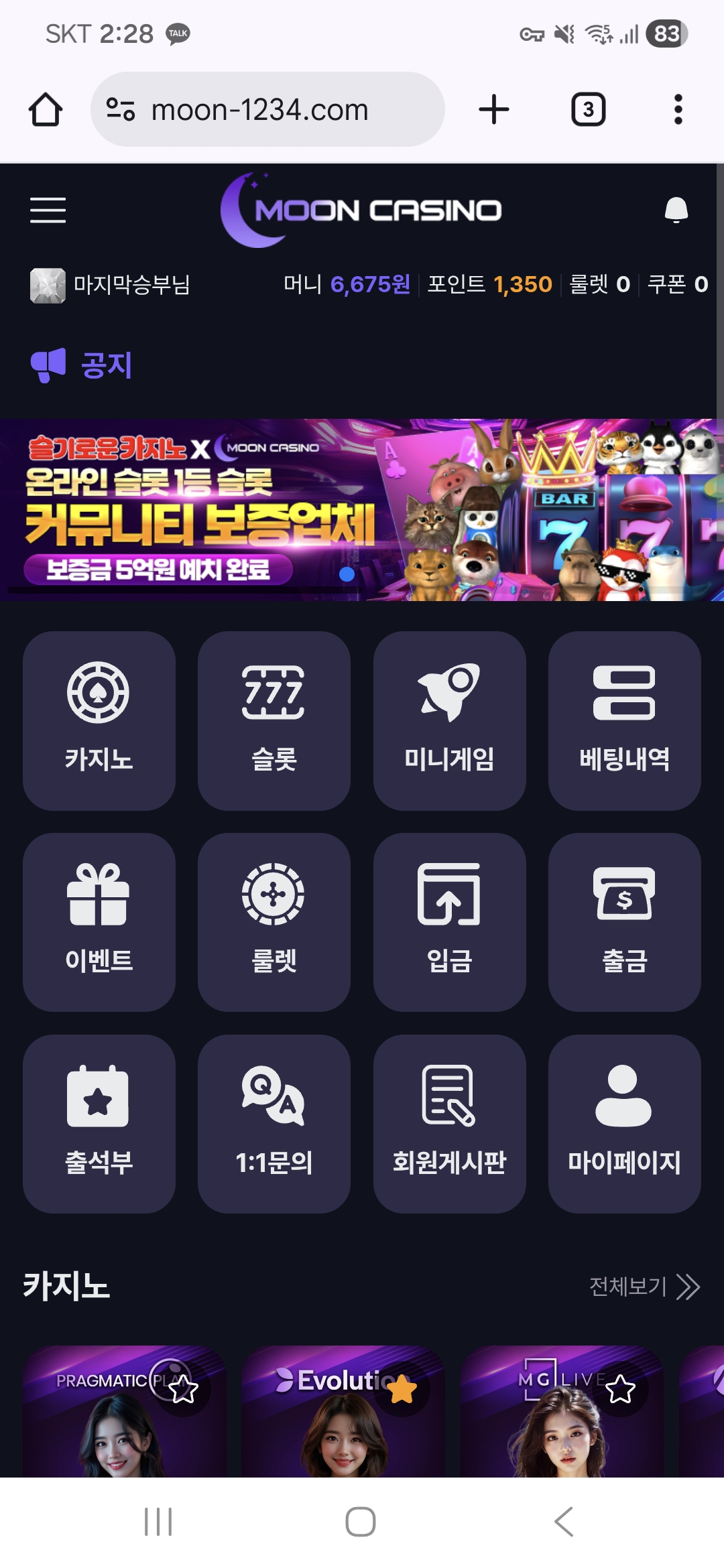Tap 전체보기 to see all casinos

click(644, 1287)
